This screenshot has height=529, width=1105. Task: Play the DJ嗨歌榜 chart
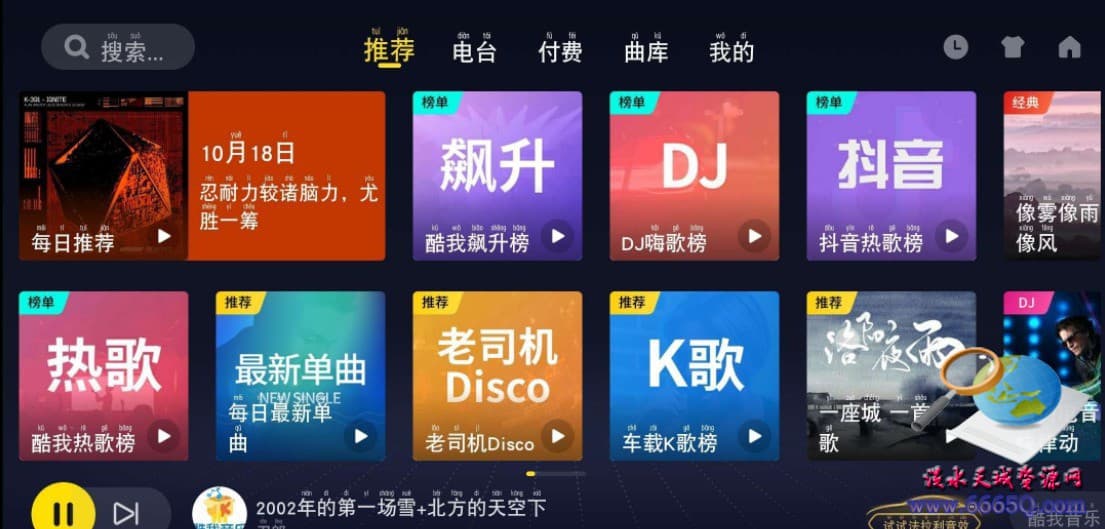click(x=754, y=237)
